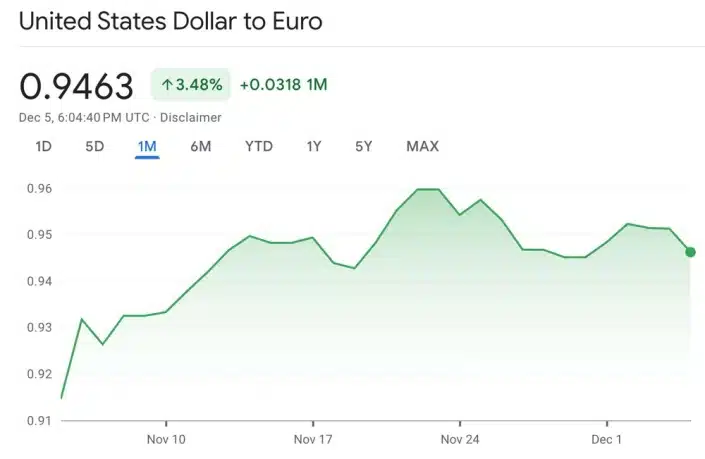The image size is (705, 459).
Task: Switch chart to YTD
Action: (258, 147)
